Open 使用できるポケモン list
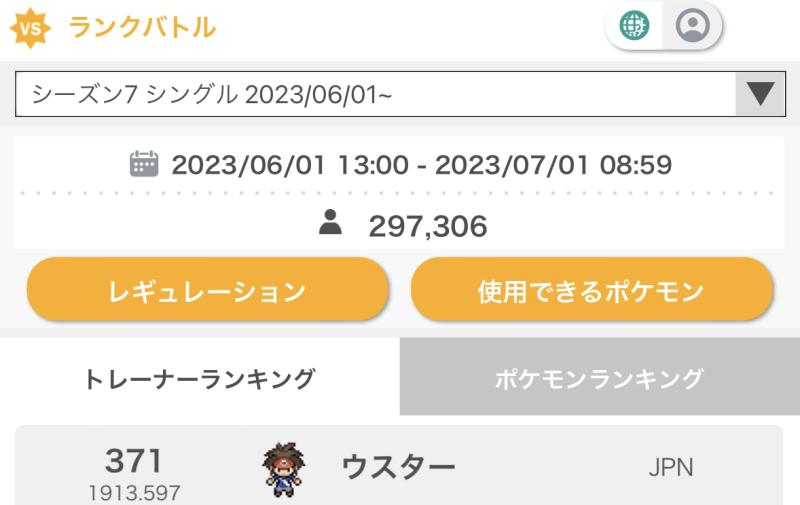The height and width of the screenshot is (505, 800). [591, 291]
